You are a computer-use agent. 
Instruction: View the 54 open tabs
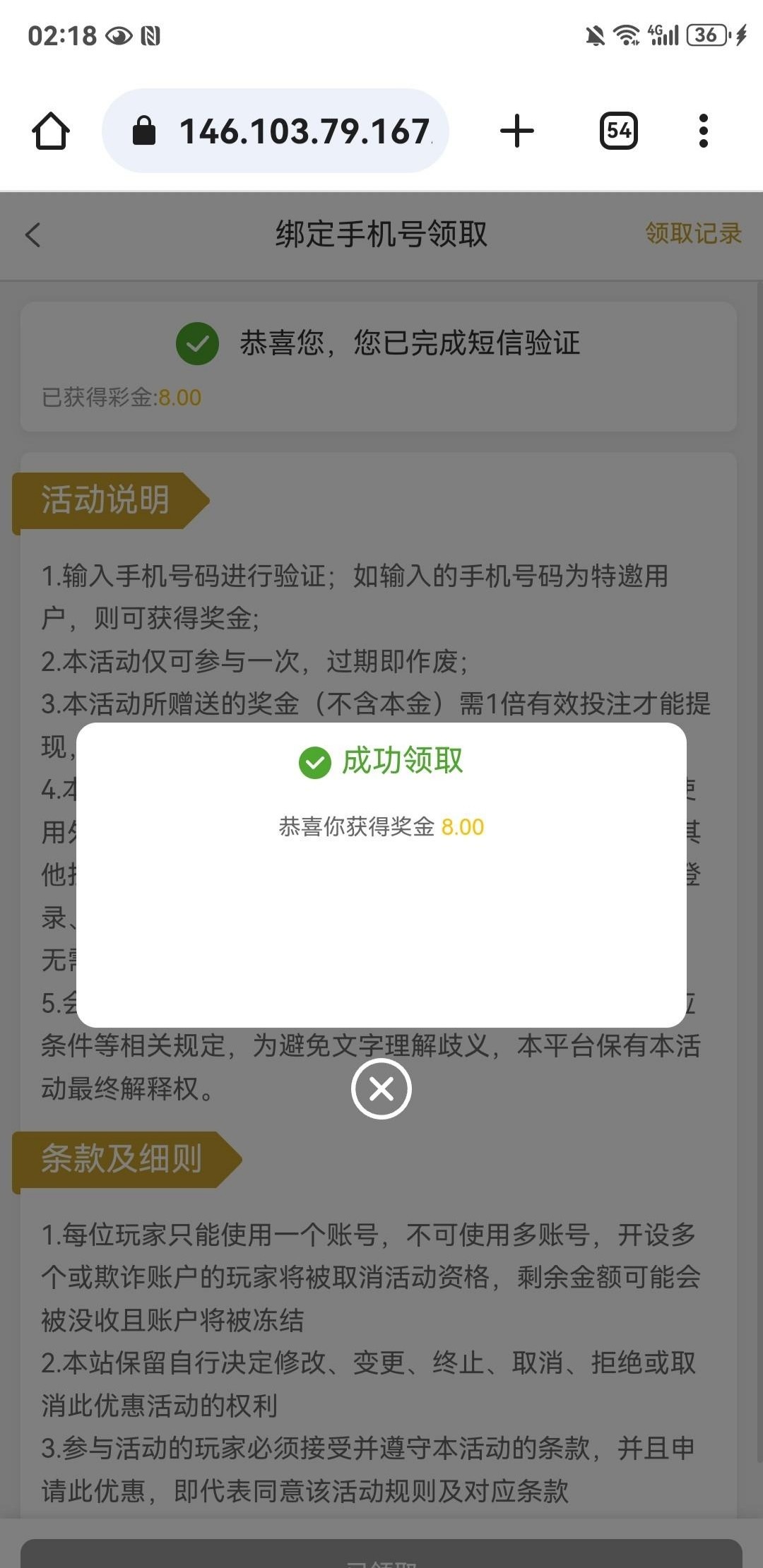[619, 131]
